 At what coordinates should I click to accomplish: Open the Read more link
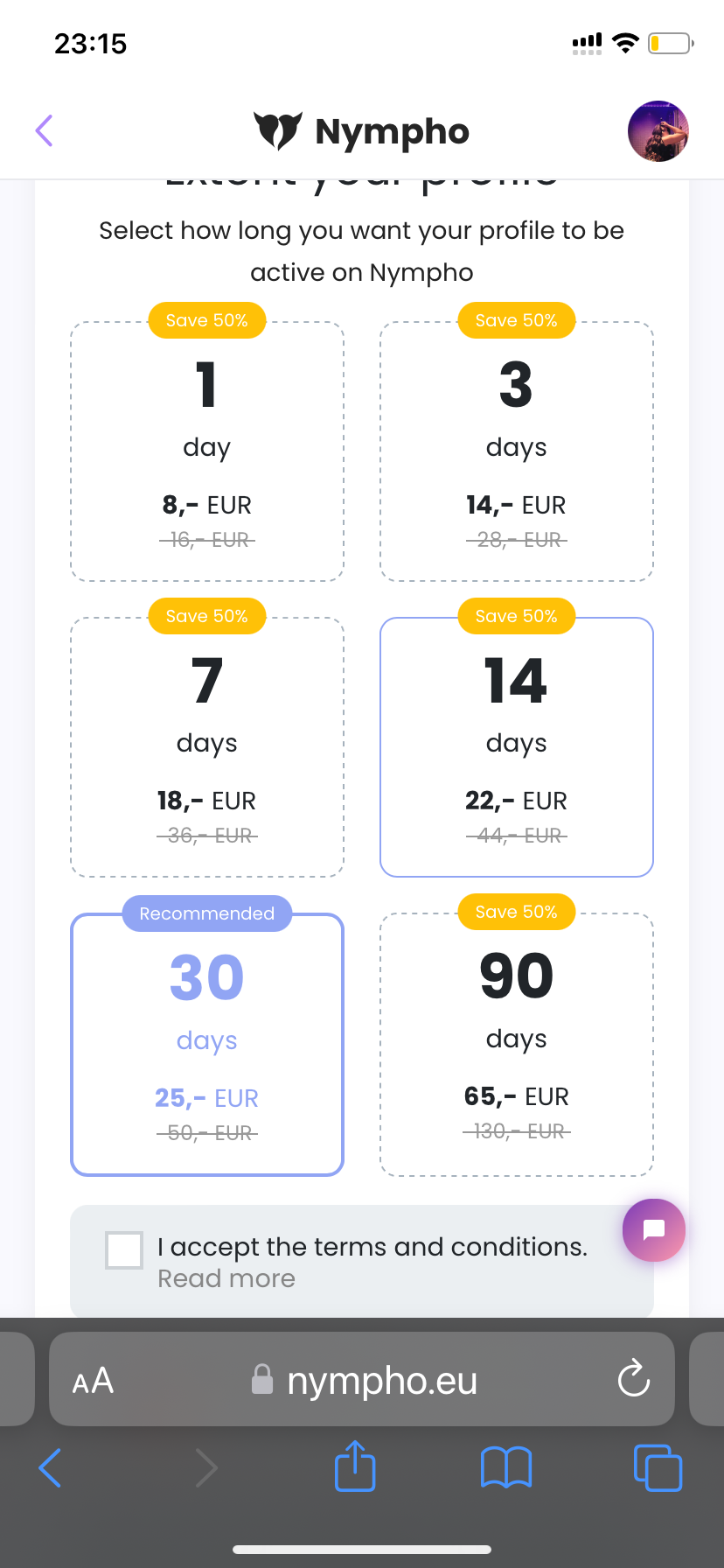click(x=226, y=1278)
